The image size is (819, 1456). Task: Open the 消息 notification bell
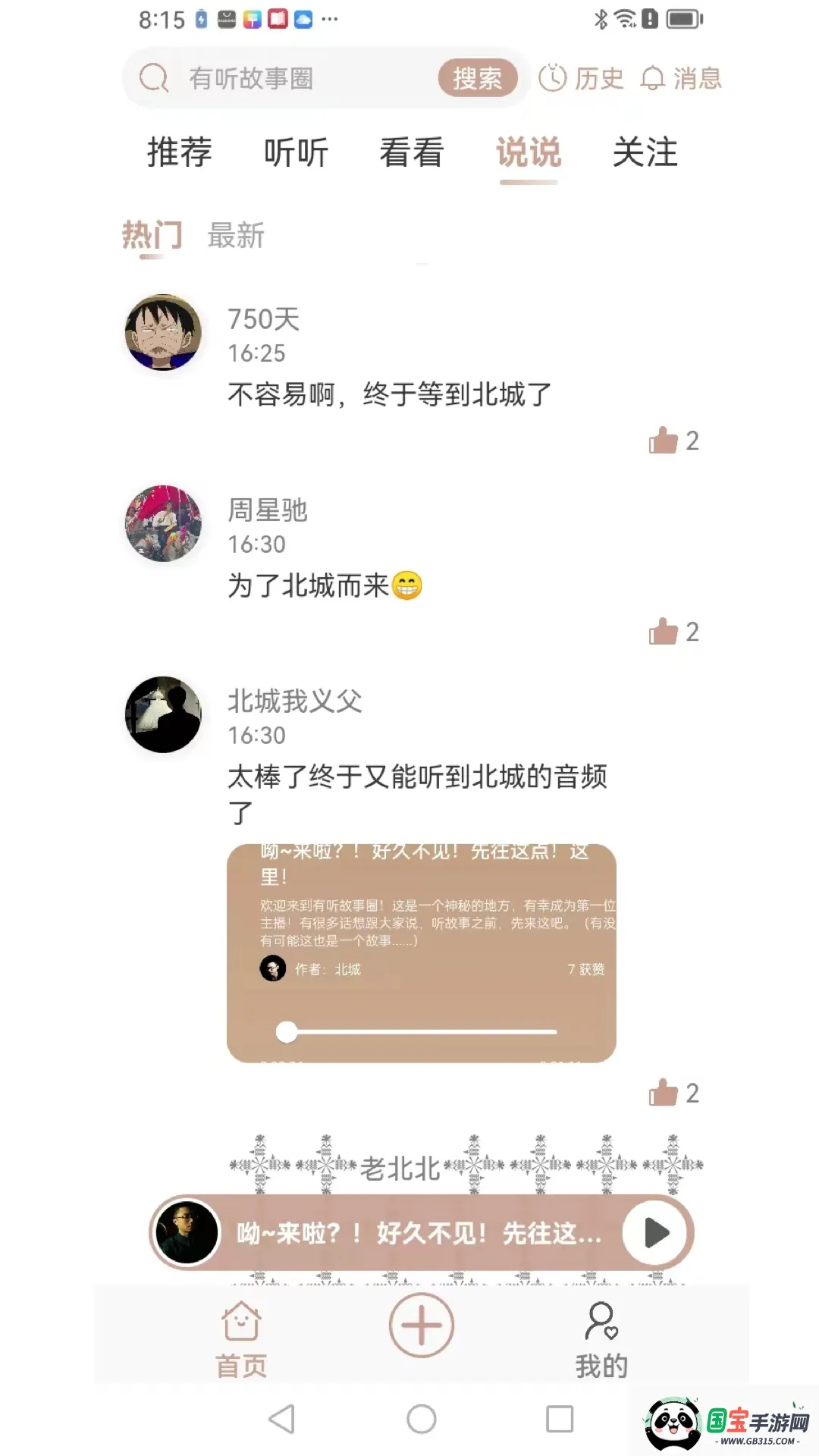654,78
